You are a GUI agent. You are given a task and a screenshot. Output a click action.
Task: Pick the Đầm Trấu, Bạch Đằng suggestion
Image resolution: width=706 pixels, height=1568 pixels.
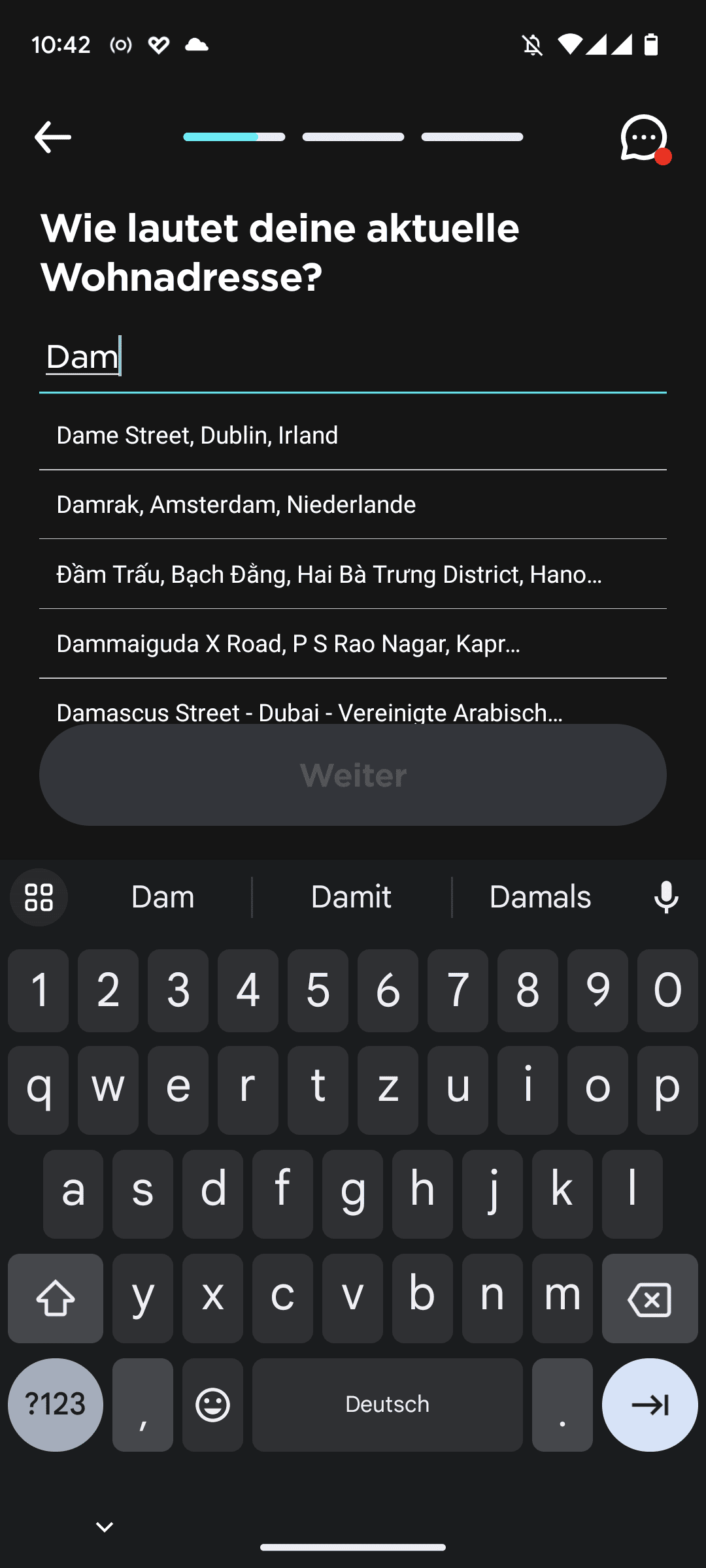353,575
